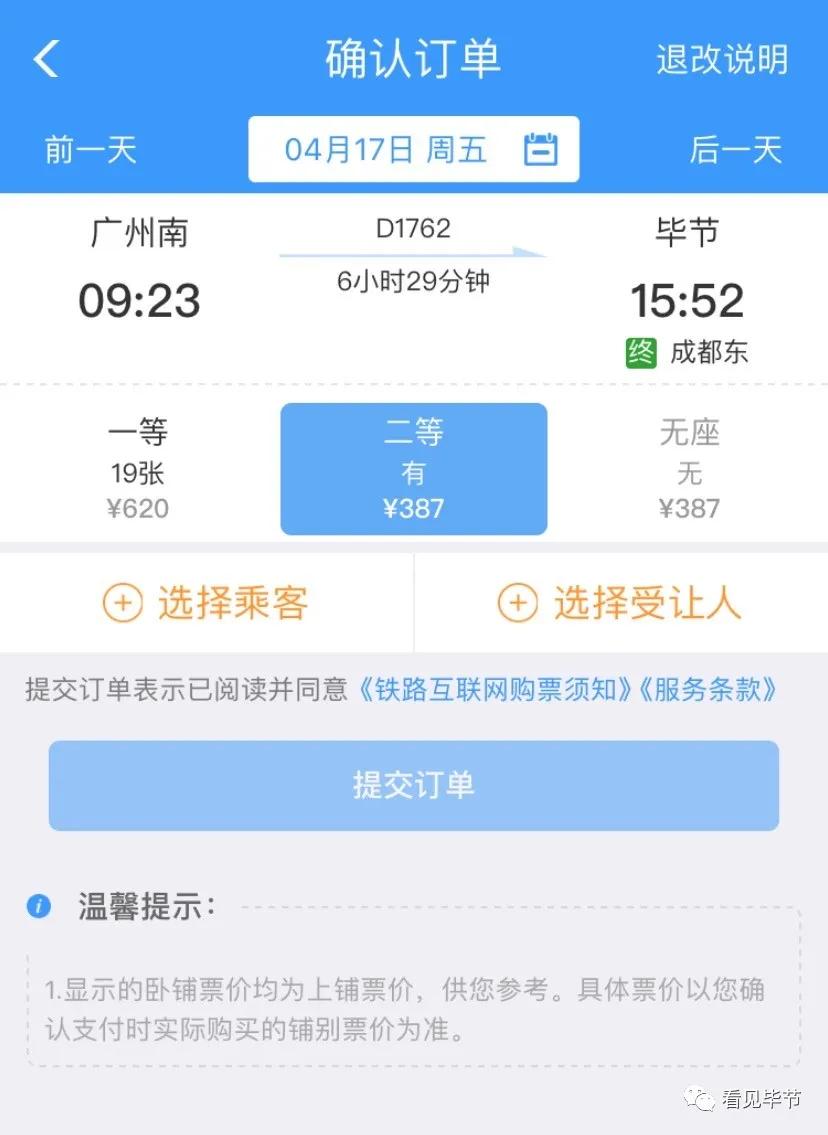Image resolution: width=828 pixels, height=1135 pixels.
Task: Tap the plus icon beside 选择乘客
Action: (x=122, y=603)
